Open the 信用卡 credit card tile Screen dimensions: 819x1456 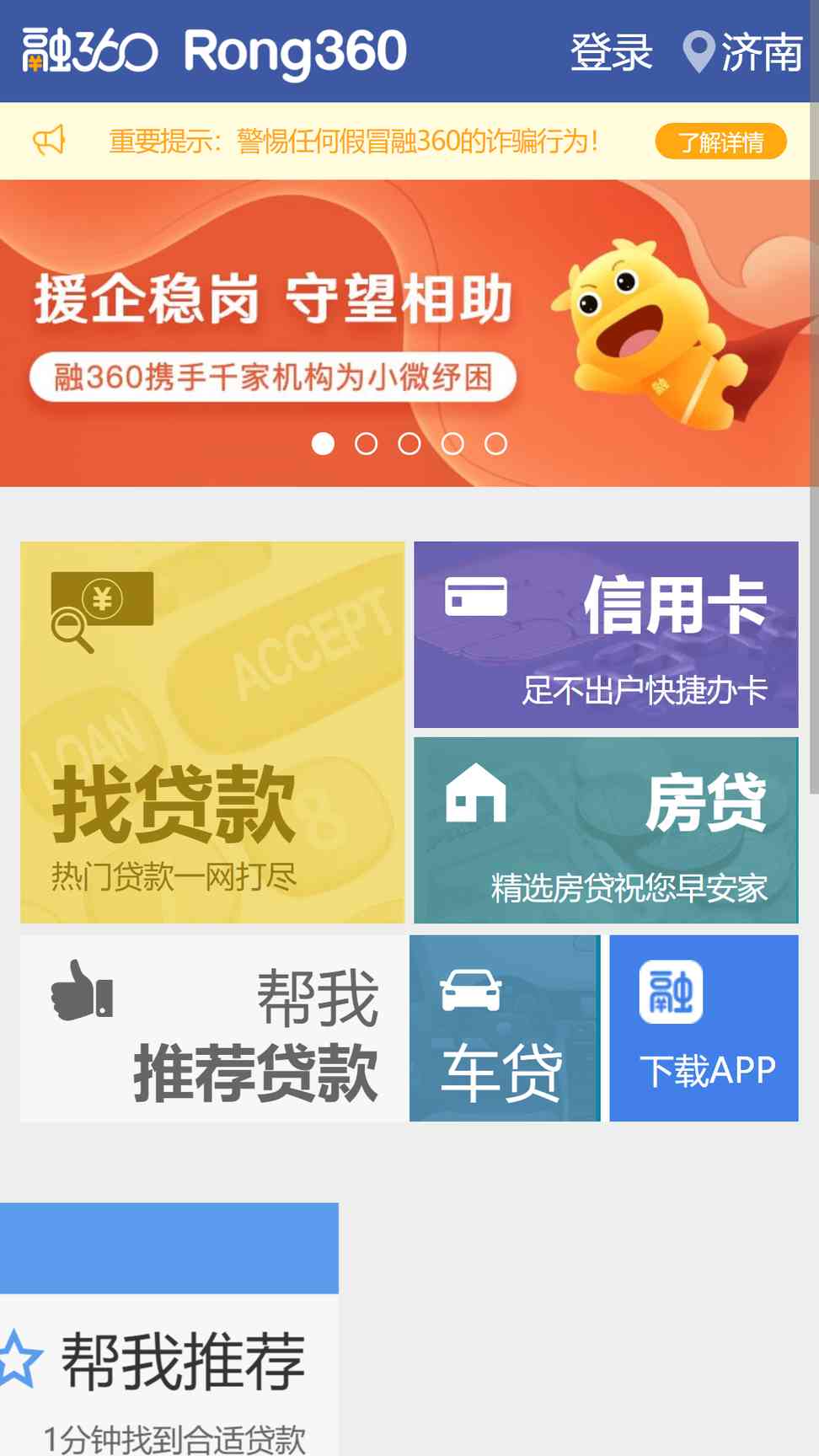click(606, 634)
